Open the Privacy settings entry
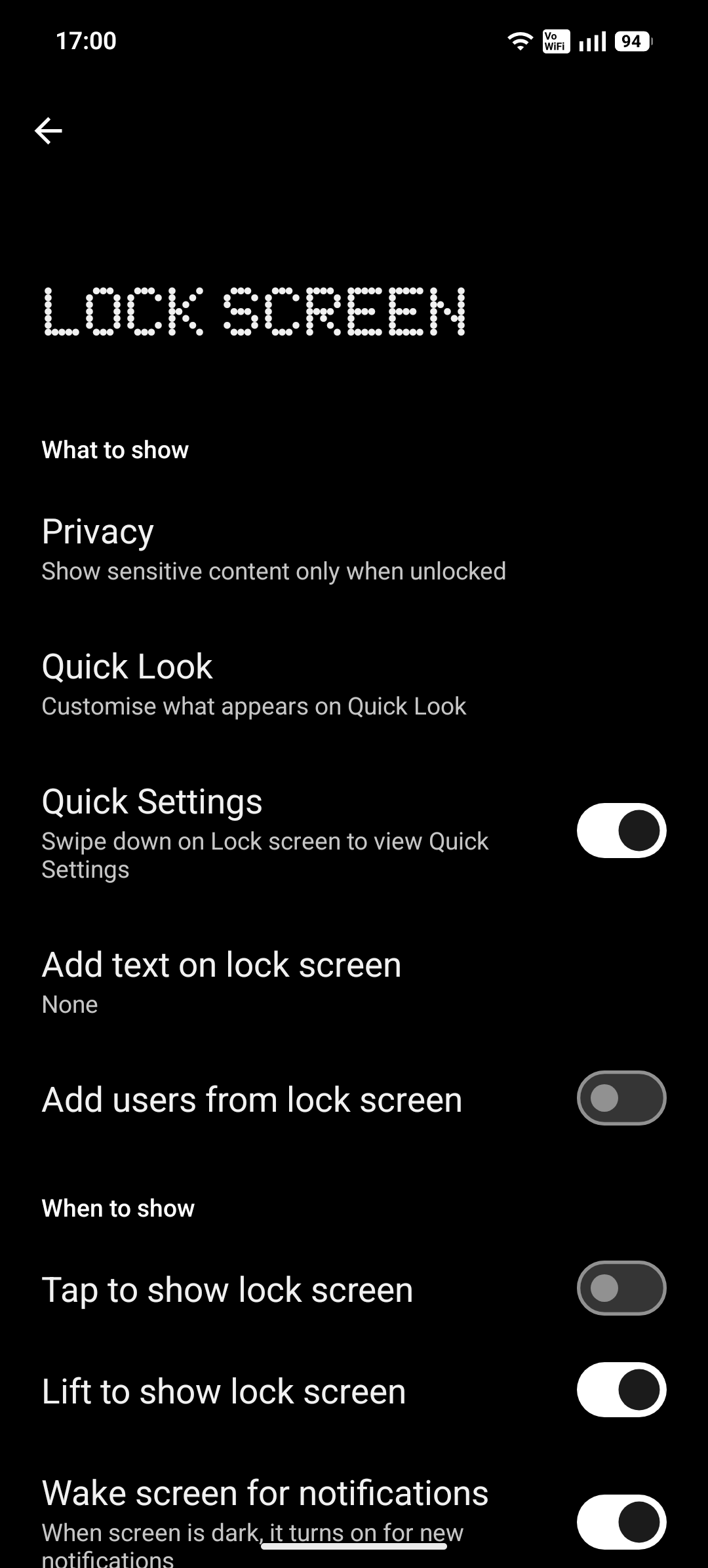This screenshot has height=1568, width=708. point(97,531)
